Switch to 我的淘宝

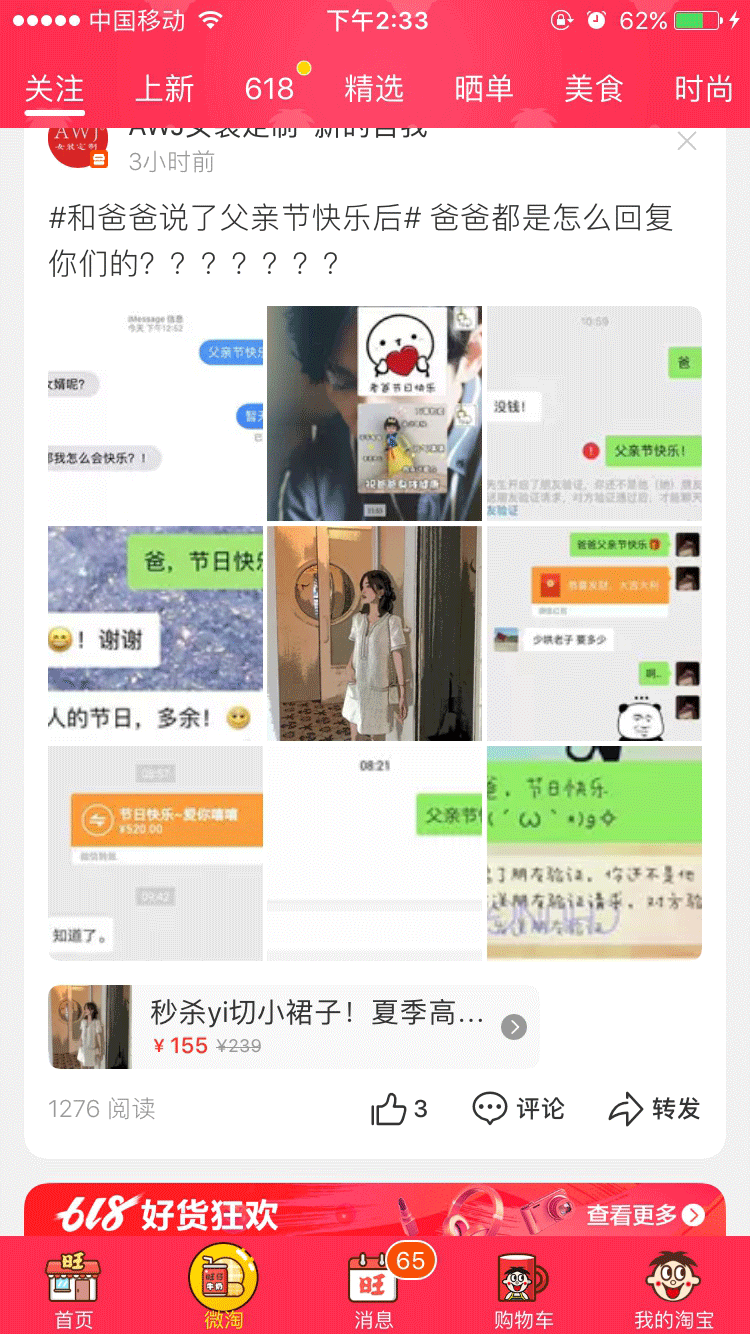673,1290
